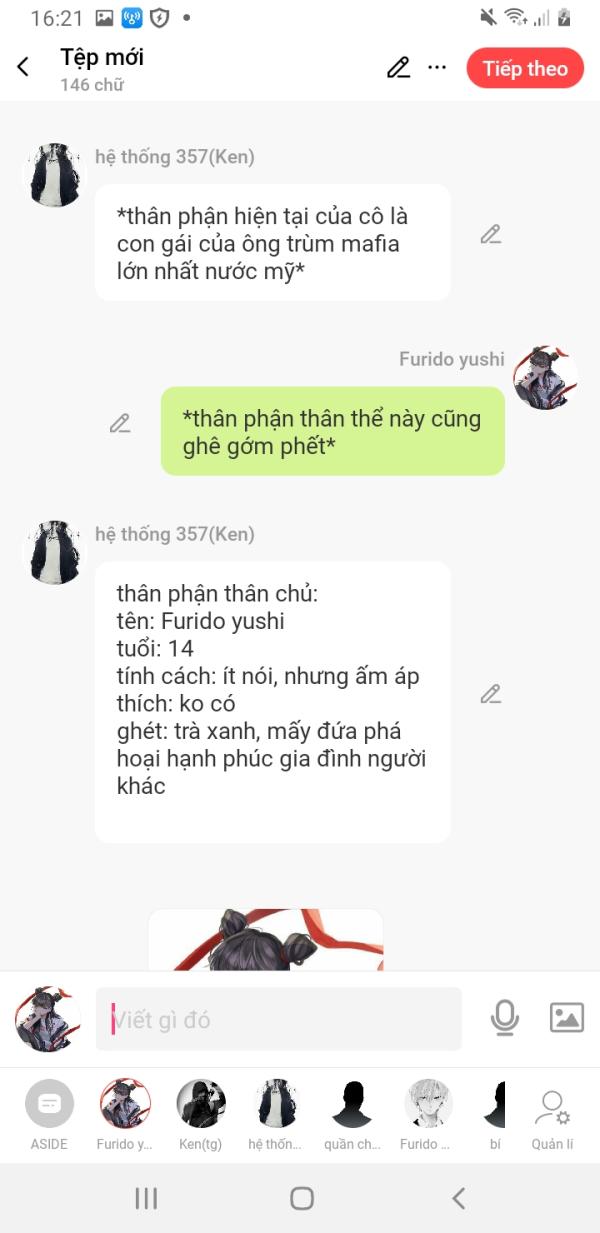
Task: Select the ASIDE option
Action: coord(49,1114)
